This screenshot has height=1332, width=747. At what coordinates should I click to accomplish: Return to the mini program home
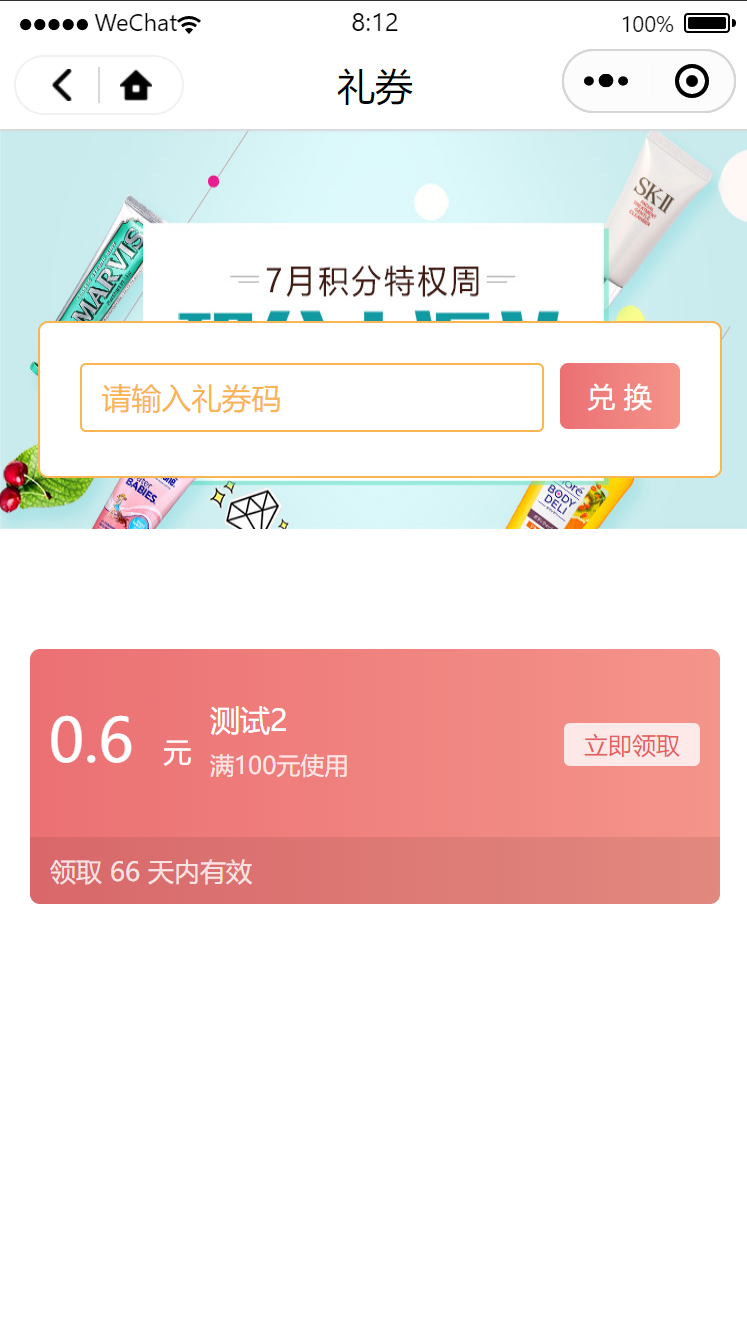click(136, 86)
